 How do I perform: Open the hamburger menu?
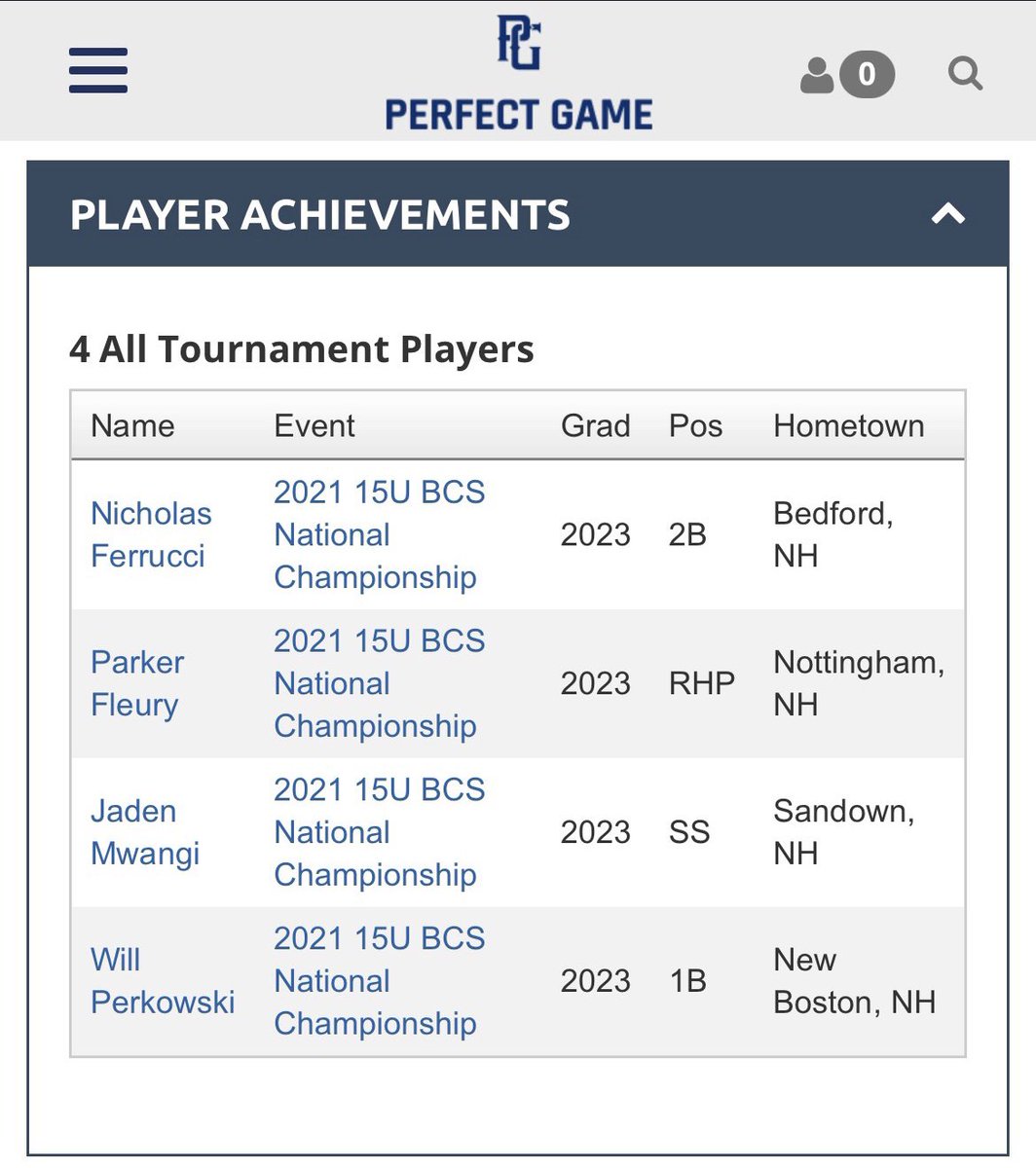point(98,70)
